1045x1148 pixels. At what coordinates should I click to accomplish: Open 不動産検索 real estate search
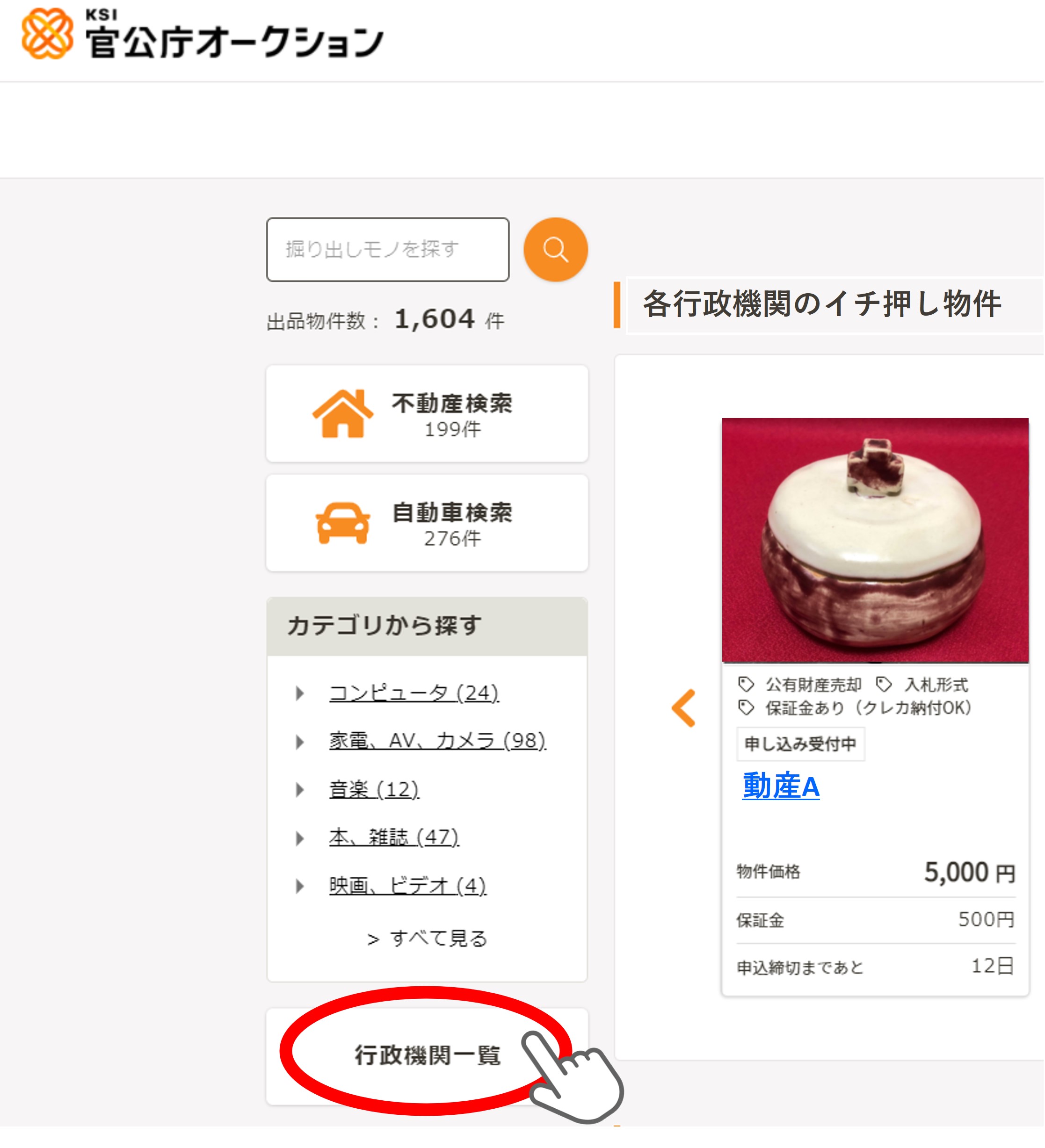pyautogui.click(x=427, y=413)
